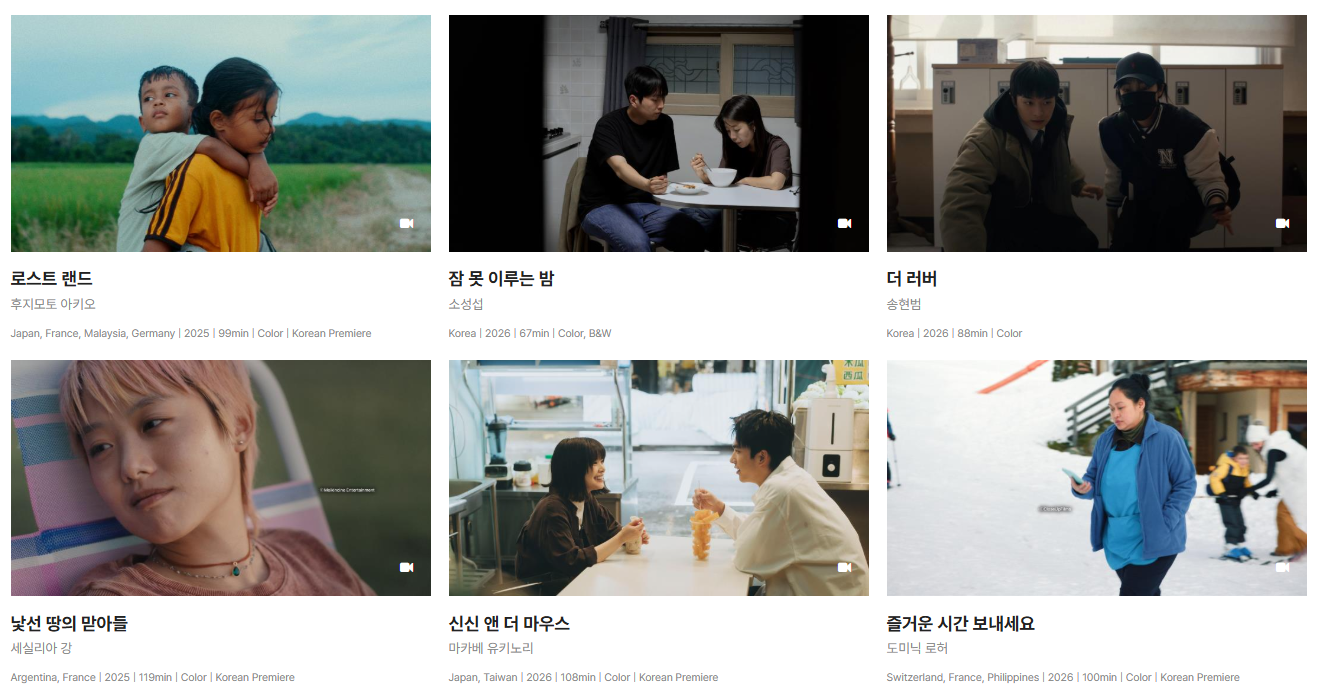Viewport: 1320px width, 694px height.
Task: Play the trailer icon on 신신 앤 더 마우스
Action: pos(845,567)
